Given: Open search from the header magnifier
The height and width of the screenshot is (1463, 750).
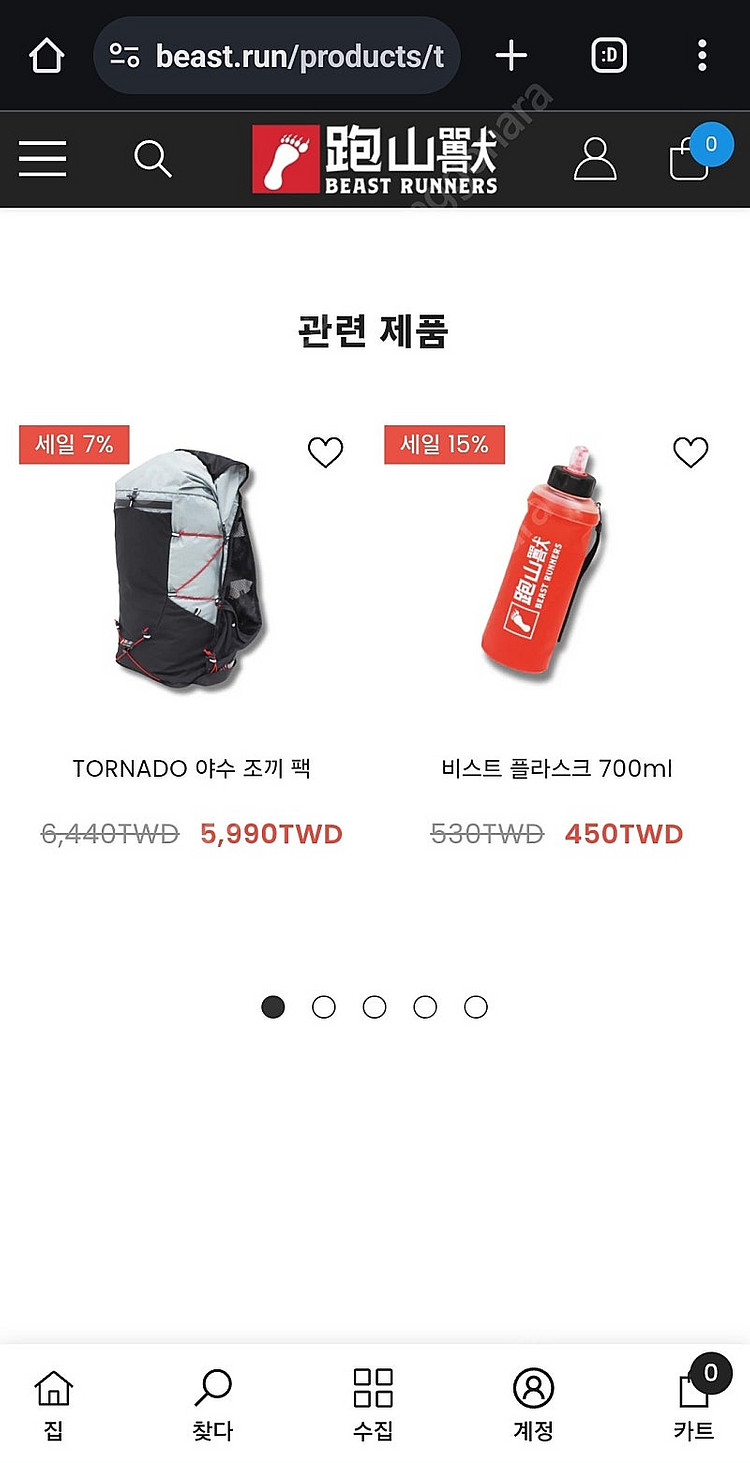Looking at the screenshot, I should (x=152, y=159).
